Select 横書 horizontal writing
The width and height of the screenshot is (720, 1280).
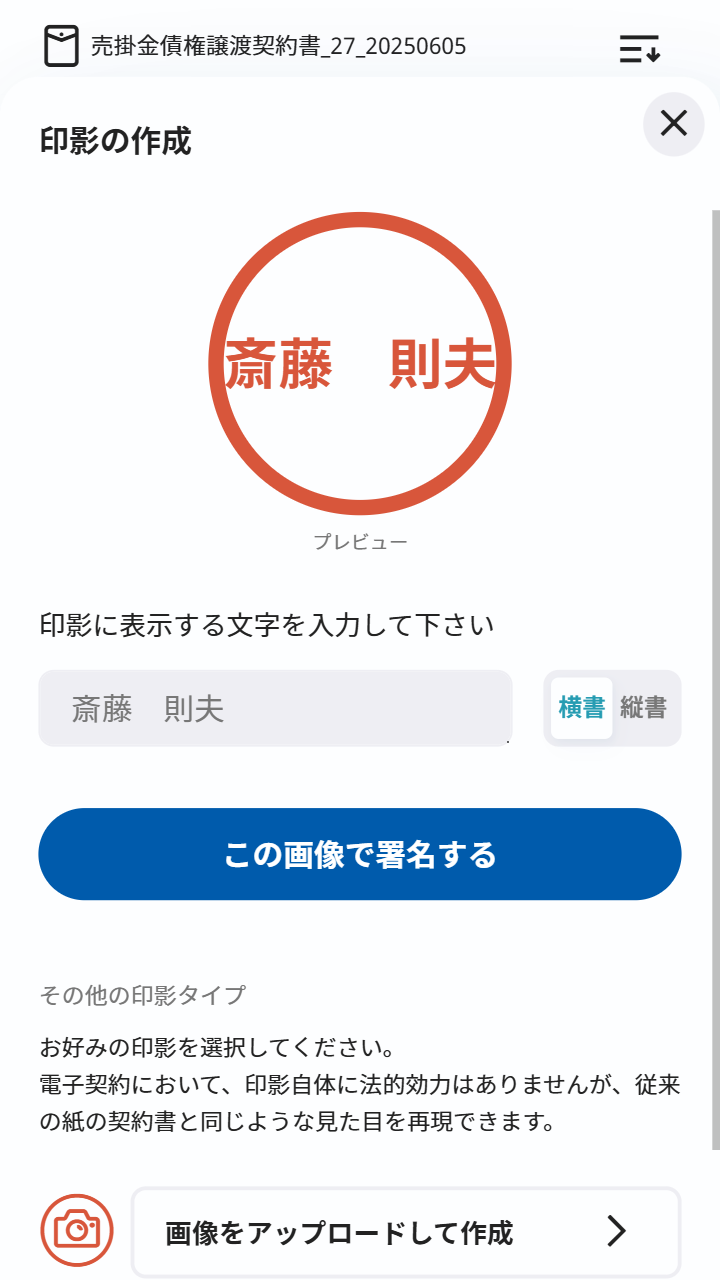pos(582,708)
